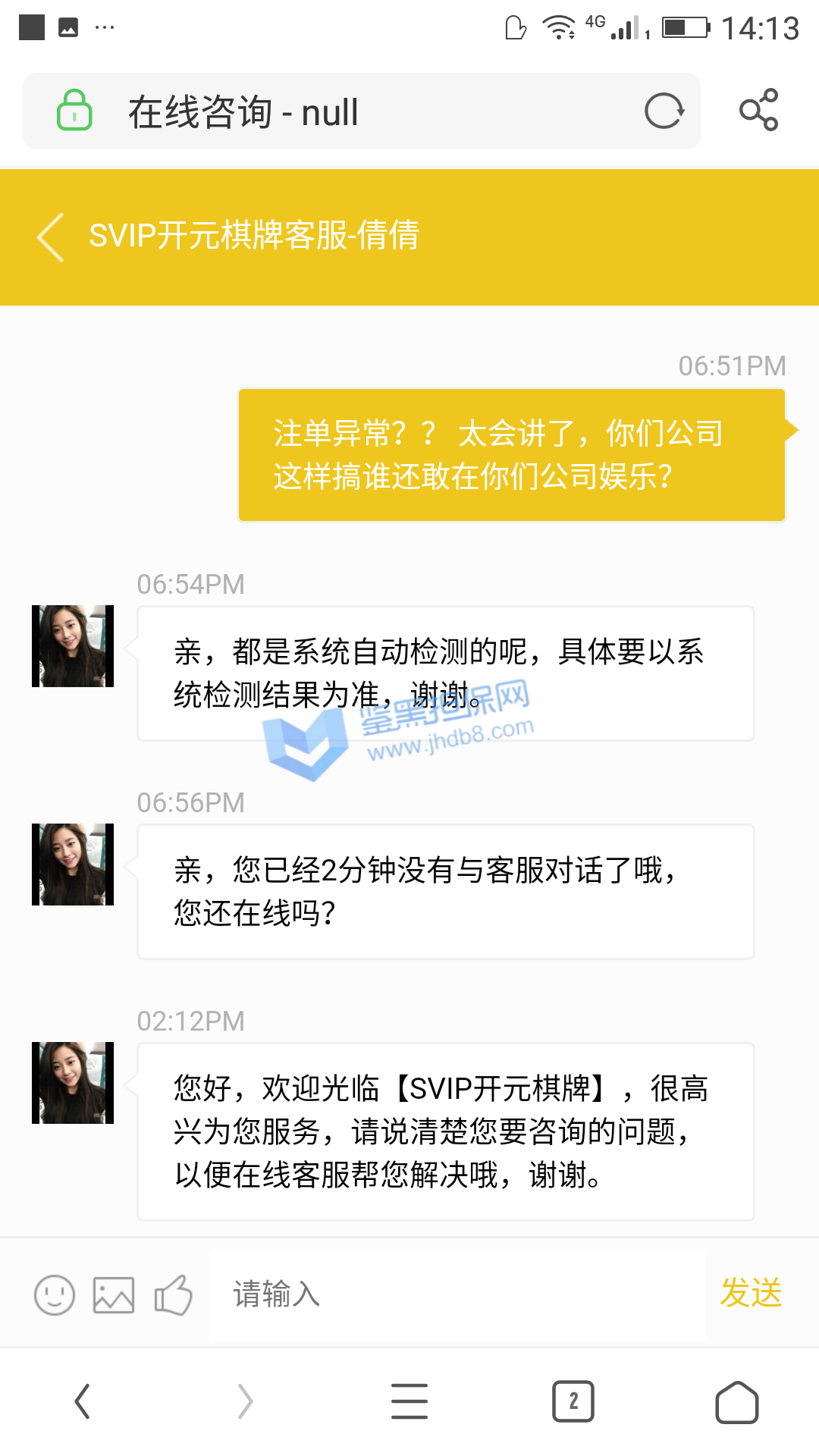Screen dimensions: 819x1456
Task: Rate the service with thumbs-up icon
Action: coord(174,1294)
